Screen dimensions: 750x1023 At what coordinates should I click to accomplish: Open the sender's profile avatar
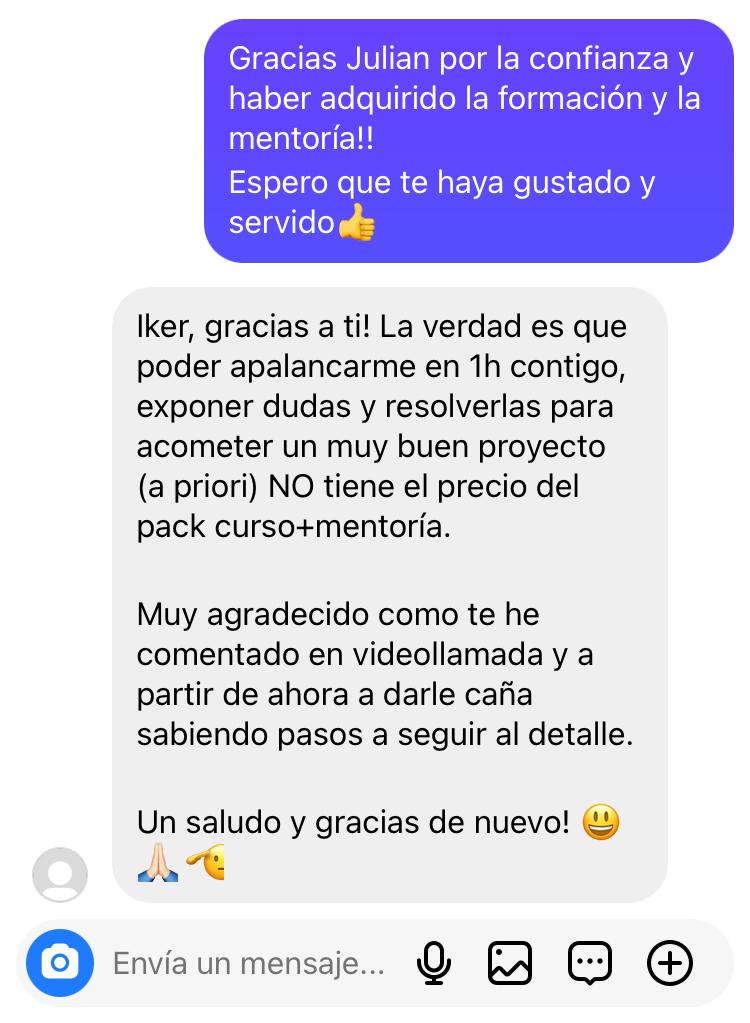tap(60, 875)
